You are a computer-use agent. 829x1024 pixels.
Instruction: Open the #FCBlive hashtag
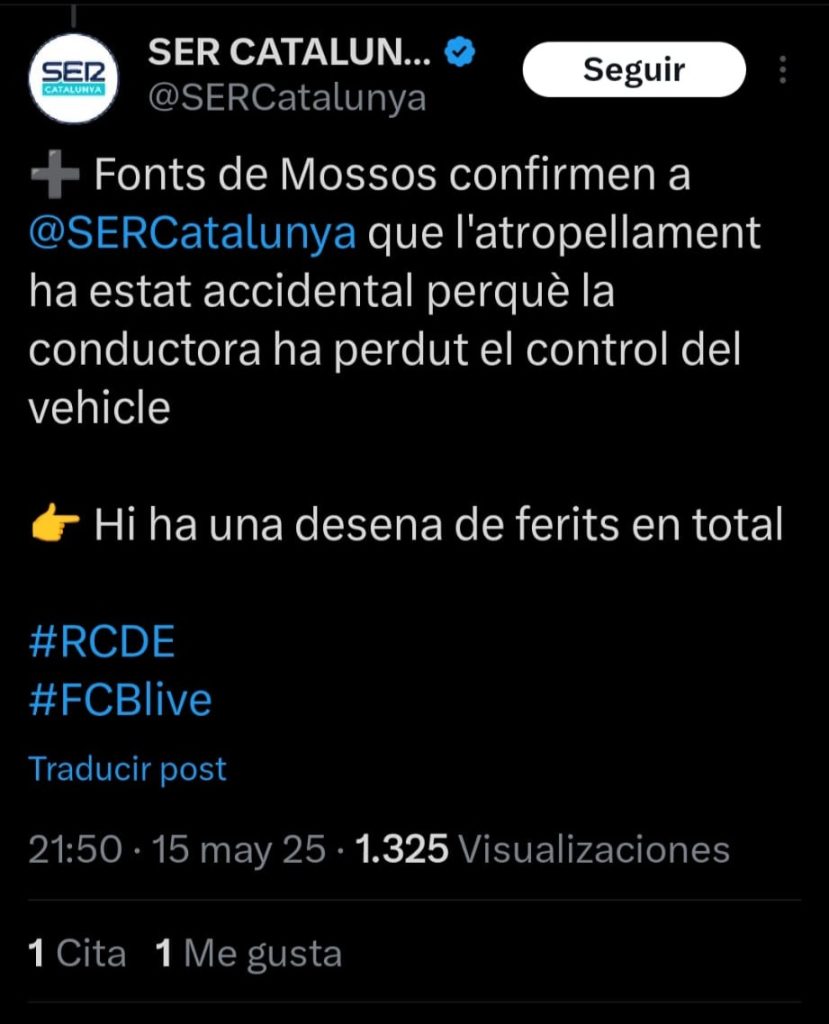click(120, 700)
